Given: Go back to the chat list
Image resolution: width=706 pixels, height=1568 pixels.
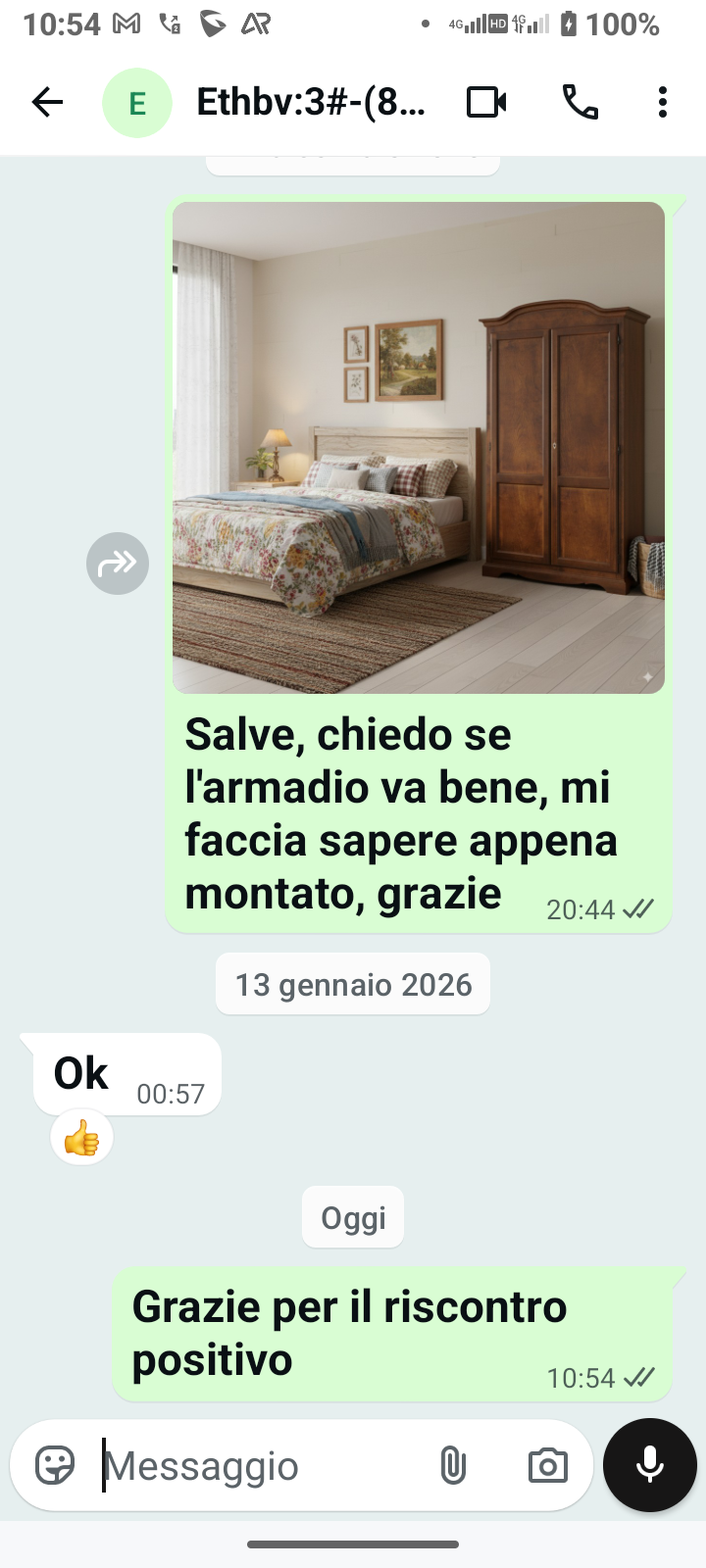Looking at the screenshot, I should (x=47, y=102).
